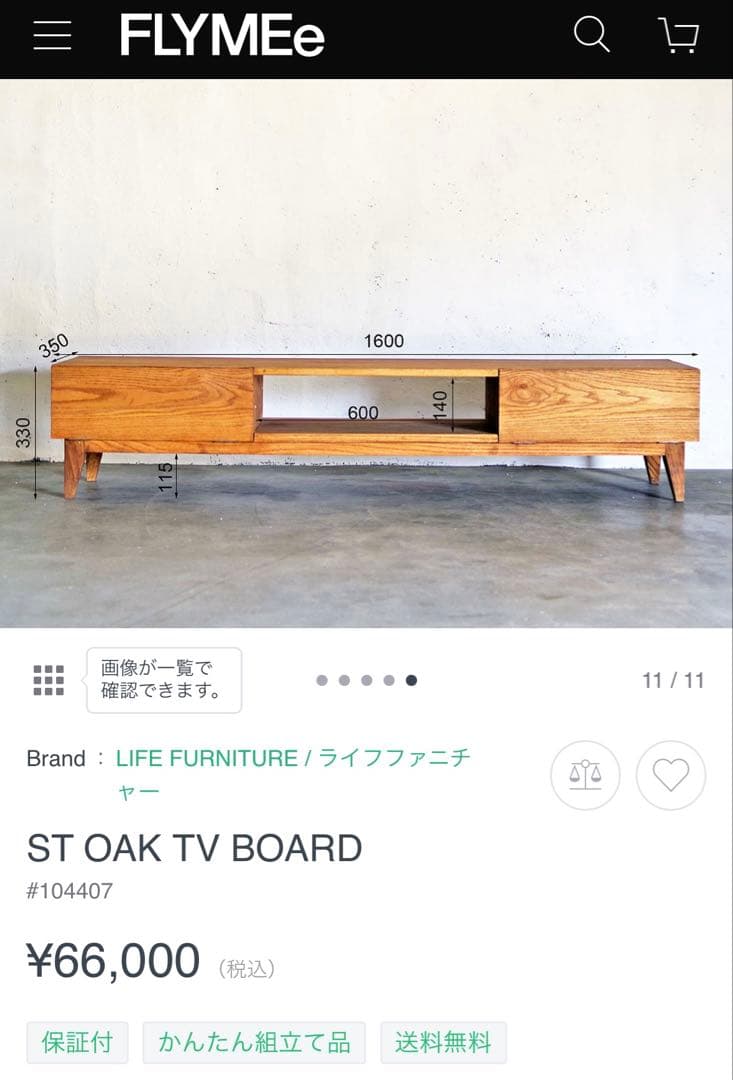Select the second carousel indicator dot
This screenshot has height=1080, width=733.
pos(344,679)
